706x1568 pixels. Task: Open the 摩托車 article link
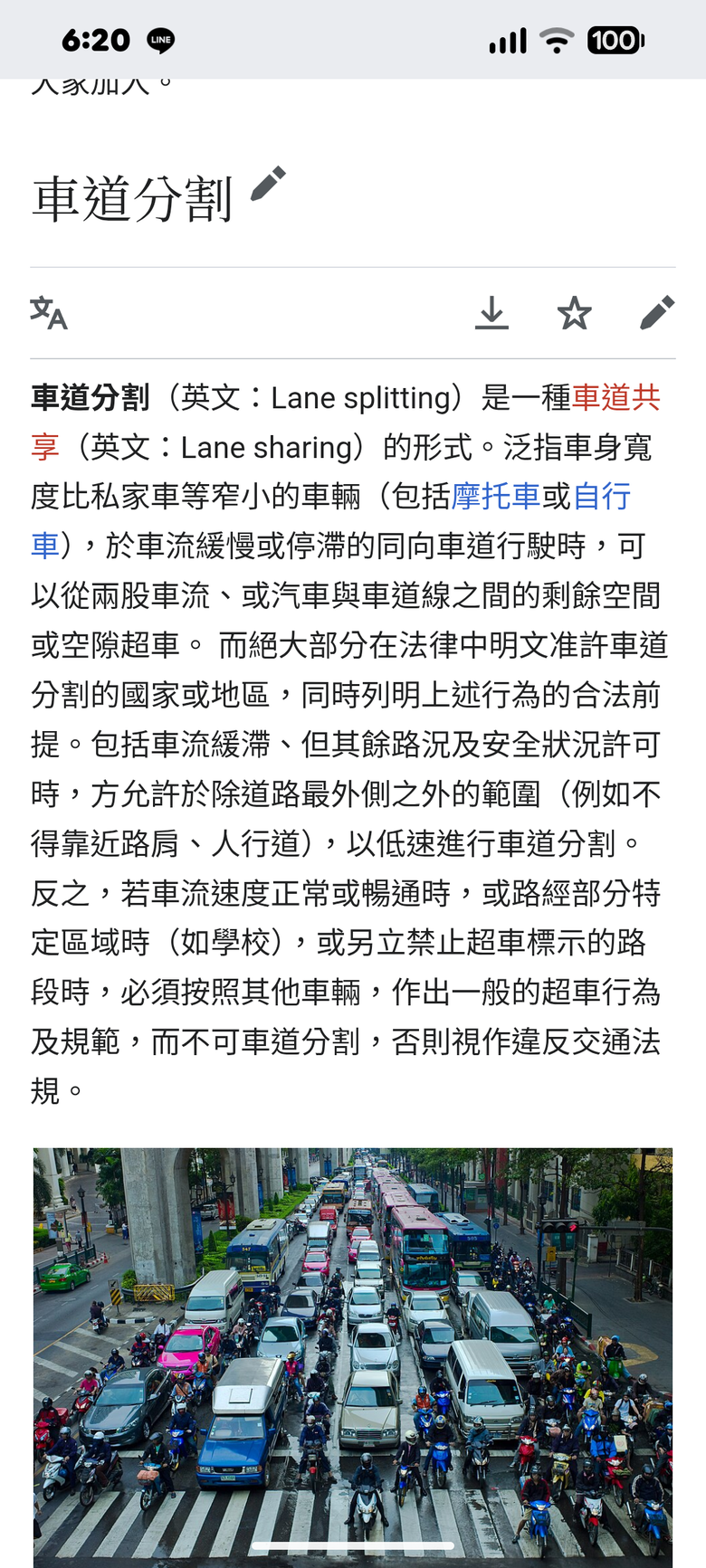coord(496,496)
